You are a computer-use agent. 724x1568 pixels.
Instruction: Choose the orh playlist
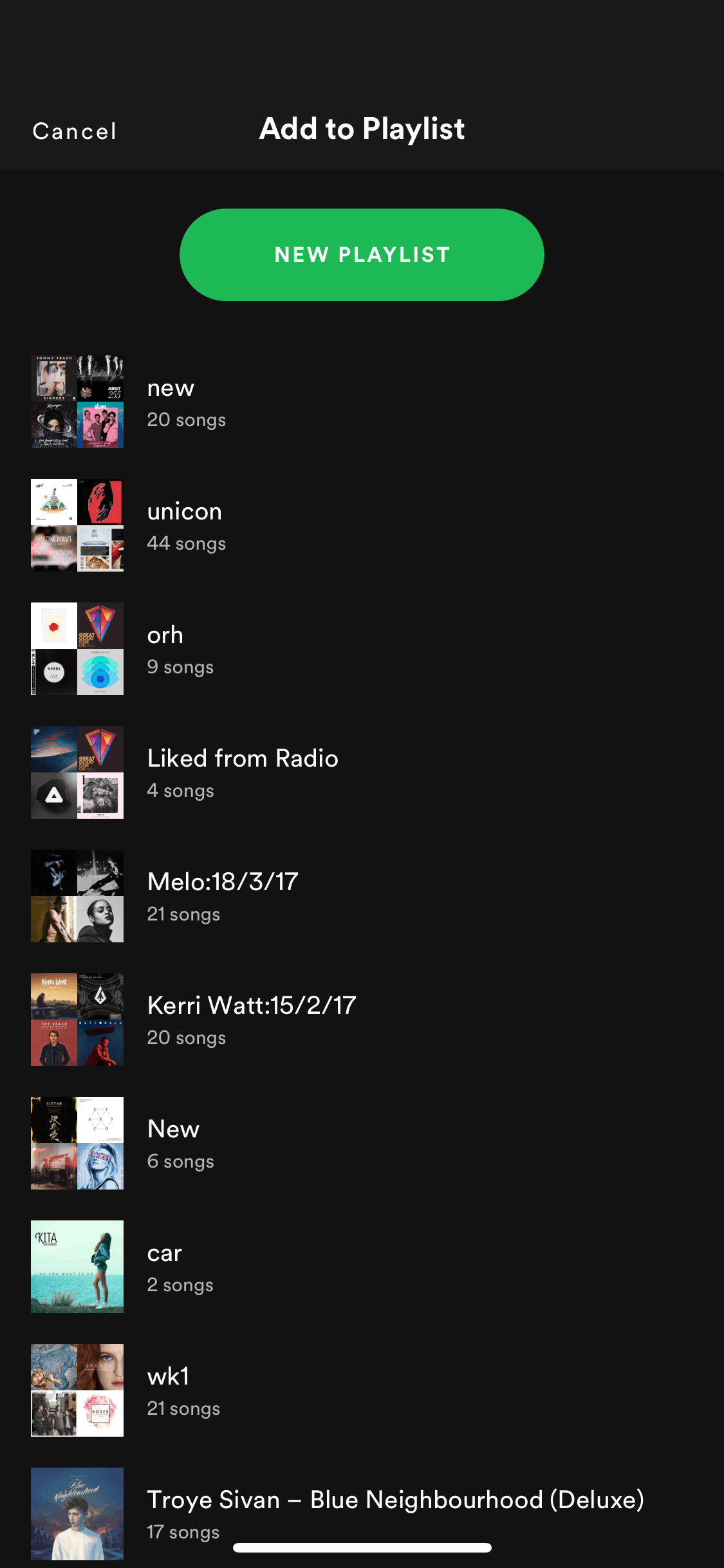362,649
